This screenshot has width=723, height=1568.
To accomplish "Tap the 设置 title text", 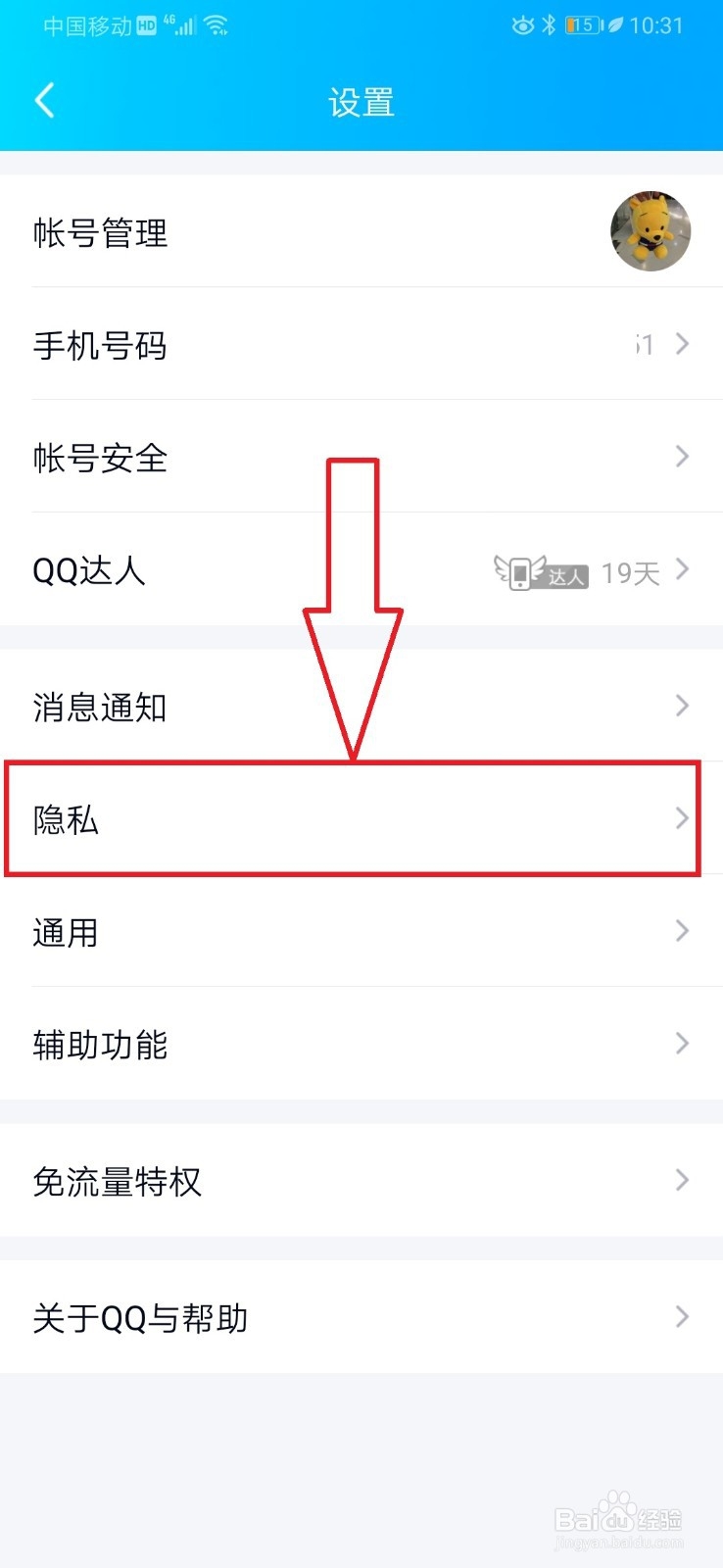I will 361,101.
